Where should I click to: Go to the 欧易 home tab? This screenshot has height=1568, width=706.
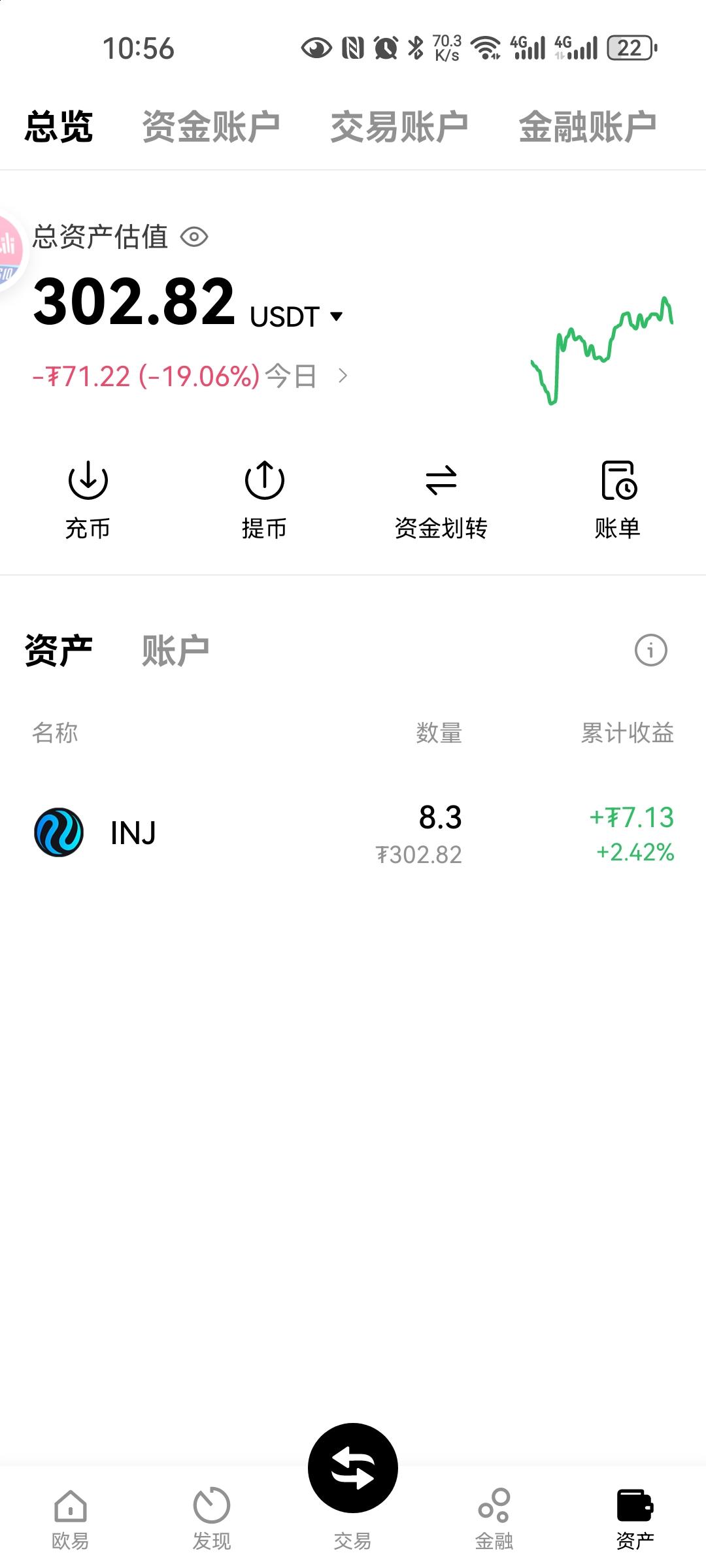71,1519
